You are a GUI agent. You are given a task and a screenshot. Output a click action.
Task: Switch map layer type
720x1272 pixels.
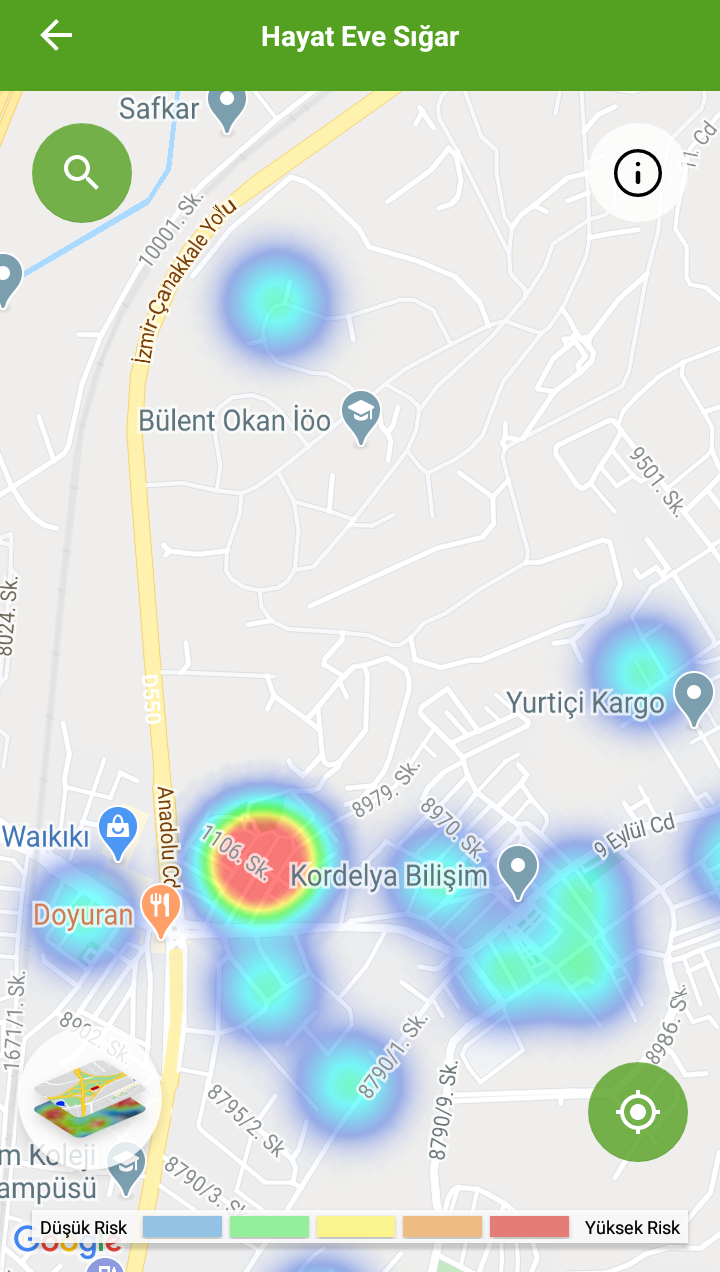pyautogui.click(x=90, y=1097)
